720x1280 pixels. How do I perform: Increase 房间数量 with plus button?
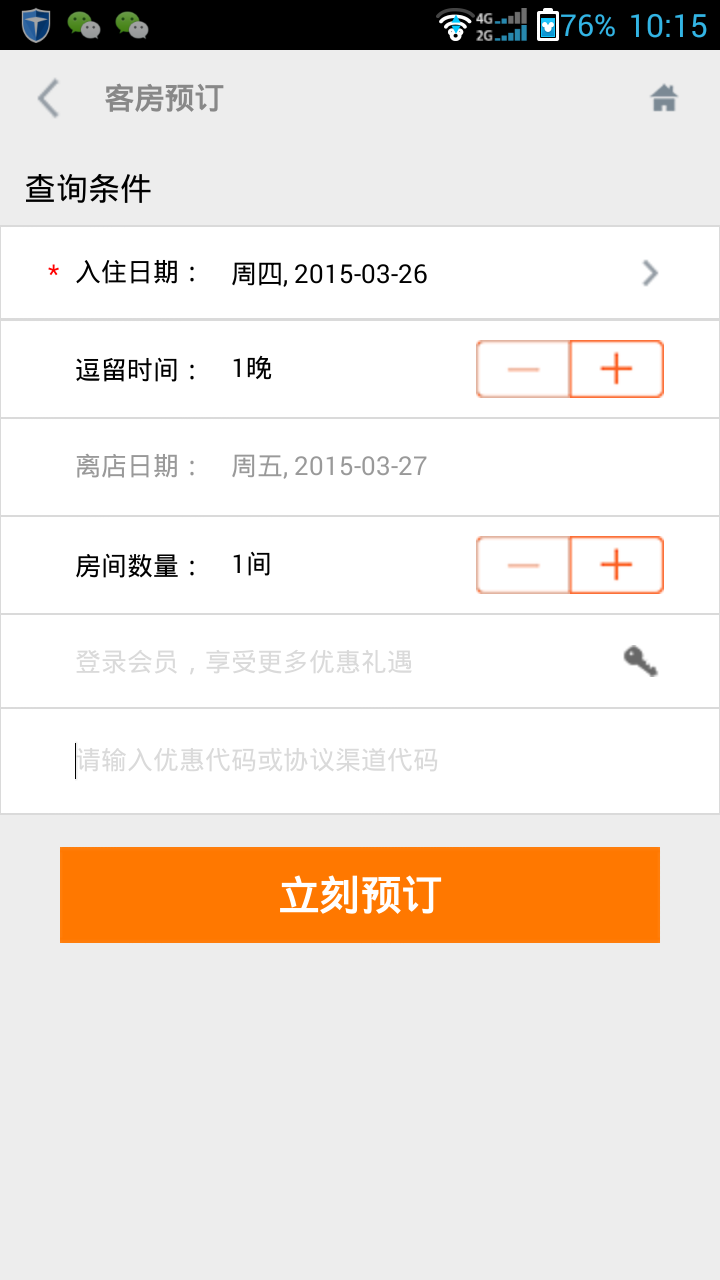[x=616, y=565]
